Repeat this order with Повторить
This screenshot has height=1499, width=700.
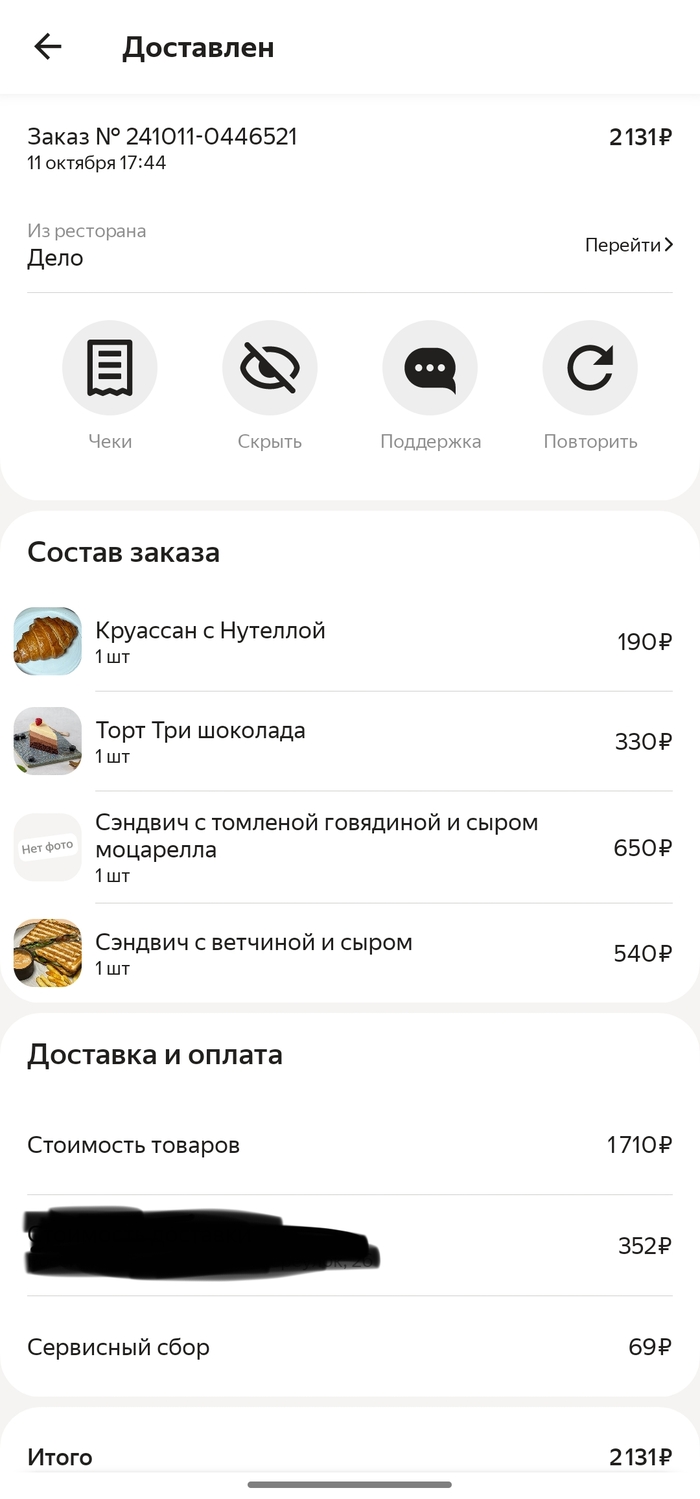(590, 368)
